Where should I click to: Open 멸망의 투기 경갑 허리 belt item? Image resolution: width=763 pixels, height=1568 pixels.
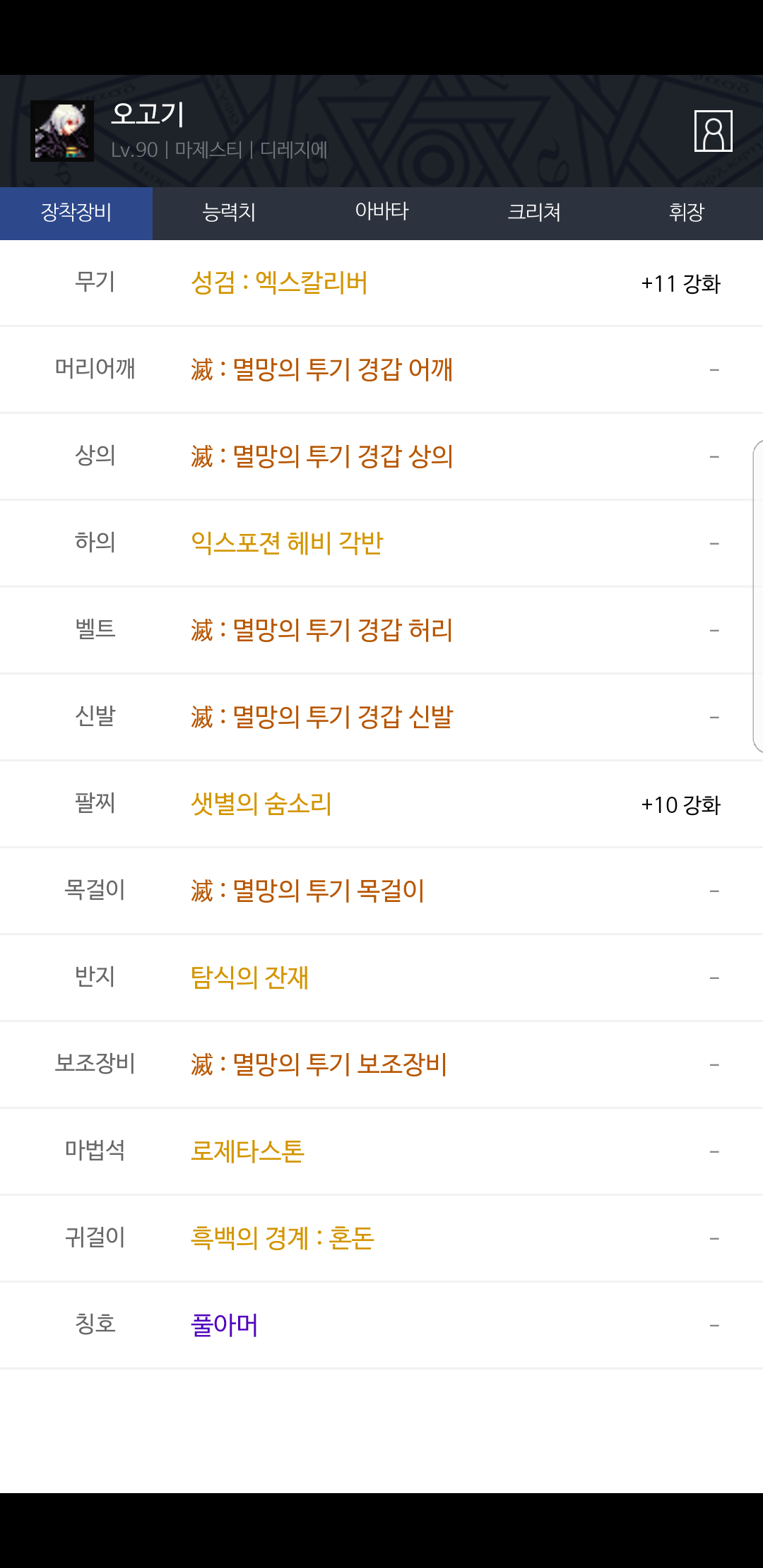pyautogui.click(x=322, y=630)
